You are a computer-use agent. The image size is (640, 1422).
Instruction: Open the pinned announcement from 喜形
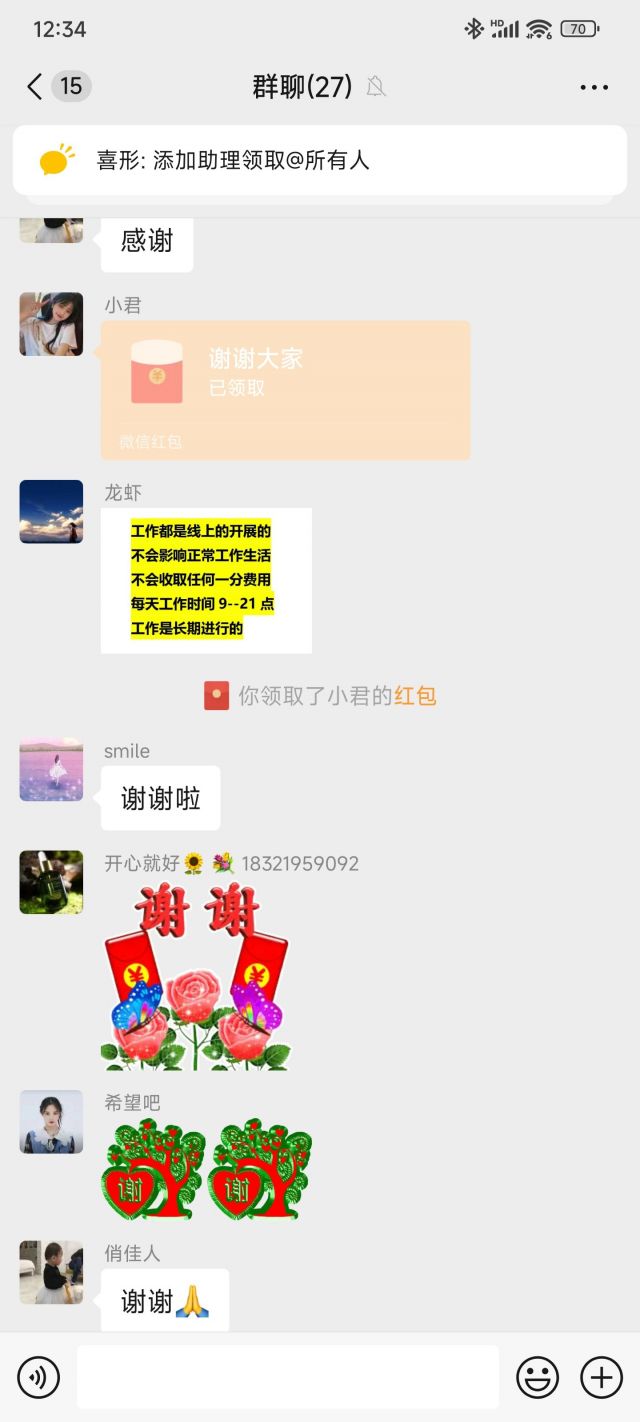pos(319,160)
